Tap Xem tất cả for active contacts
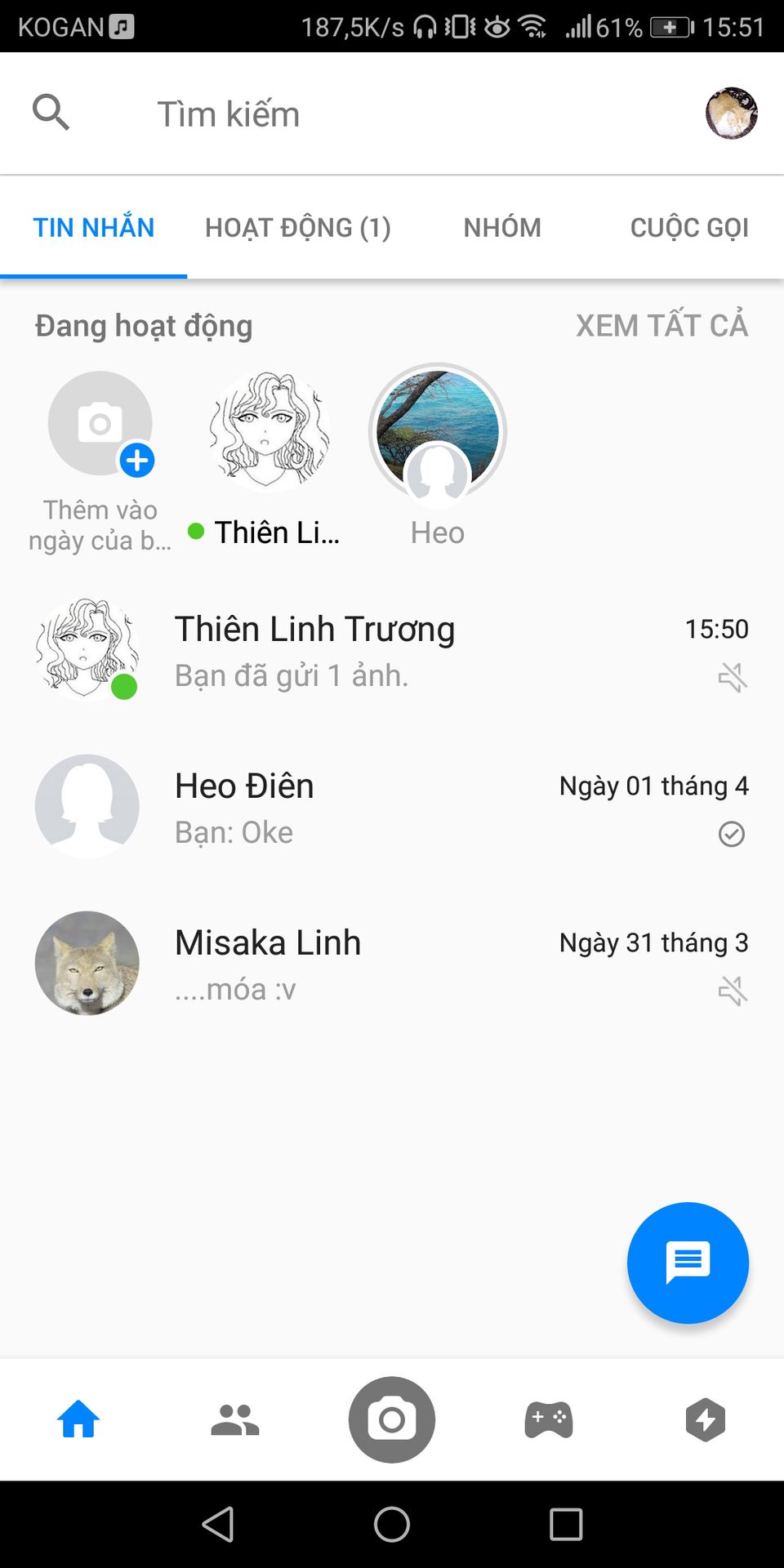Screen dimensions: 784x1568 pos(661,325)
